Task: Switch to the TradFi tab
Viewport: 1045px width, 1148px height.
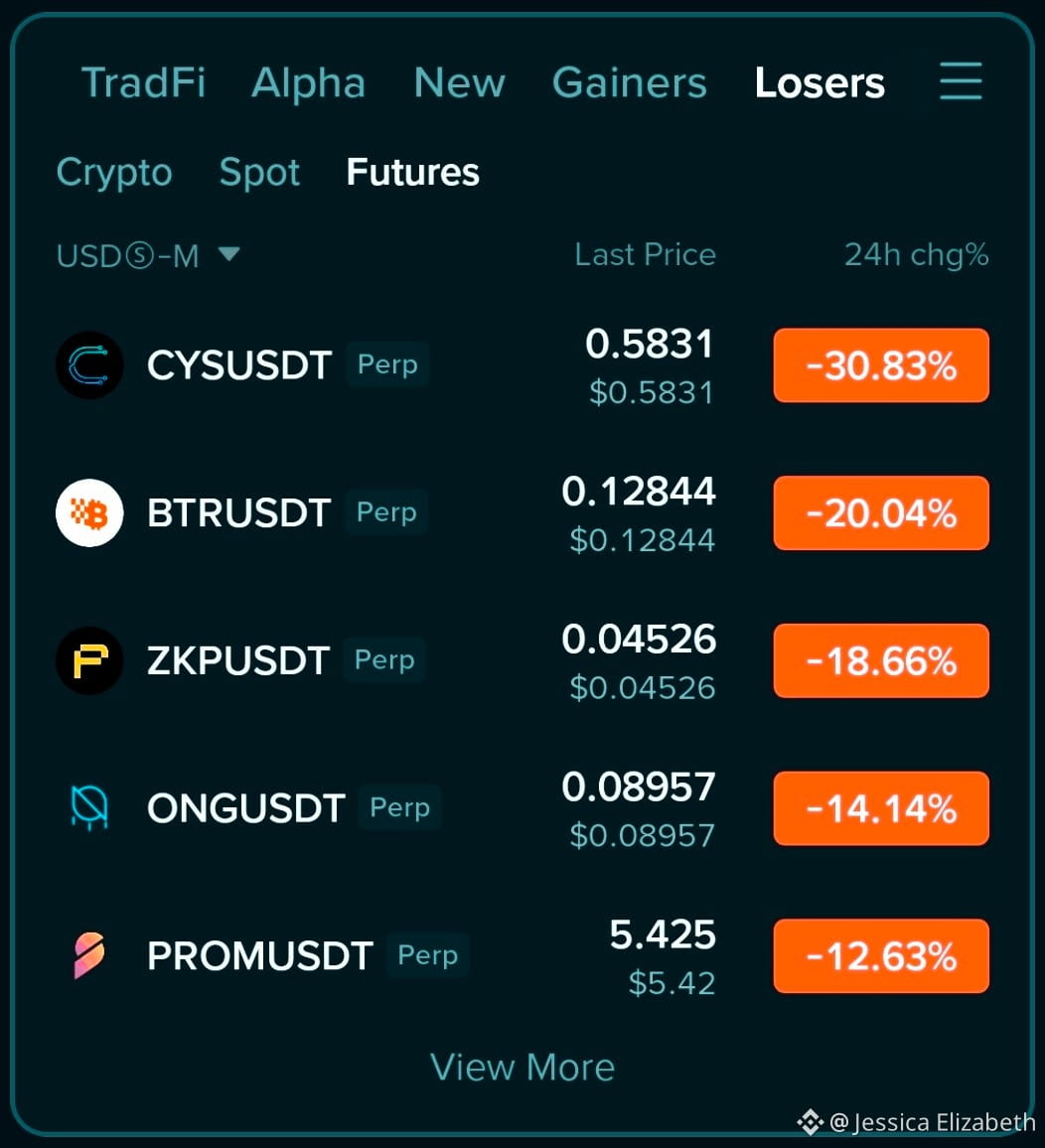Action: click(143, 82)
